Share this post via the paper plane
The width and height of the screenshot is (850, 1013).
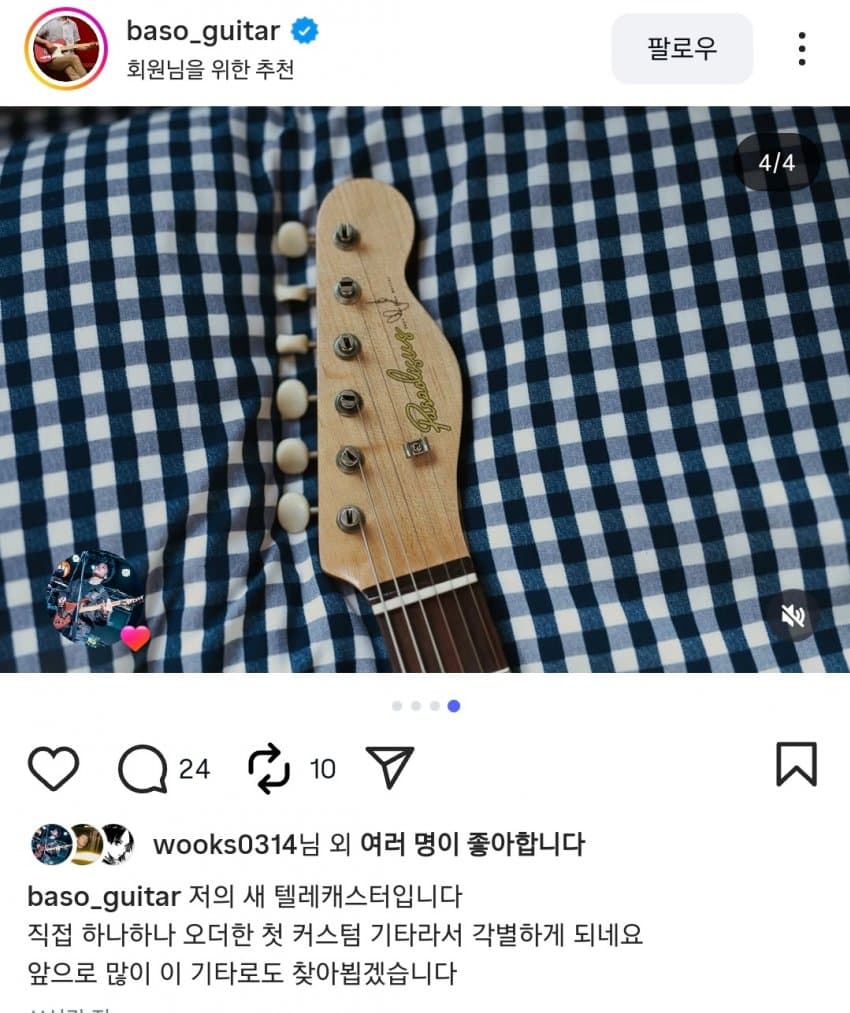click(390, 767)
